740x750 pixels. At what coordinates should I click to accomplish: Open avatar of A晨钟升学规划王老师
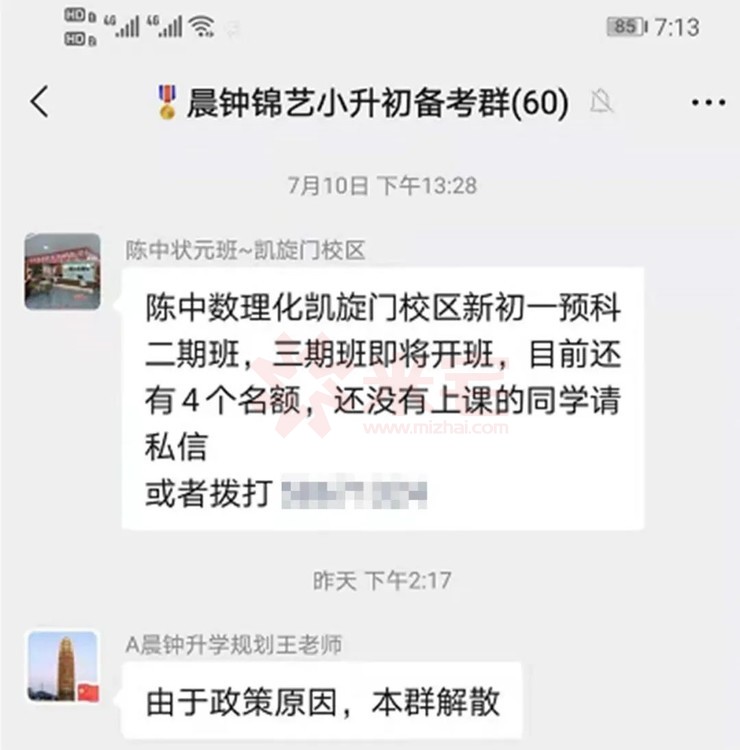point(63,667)
